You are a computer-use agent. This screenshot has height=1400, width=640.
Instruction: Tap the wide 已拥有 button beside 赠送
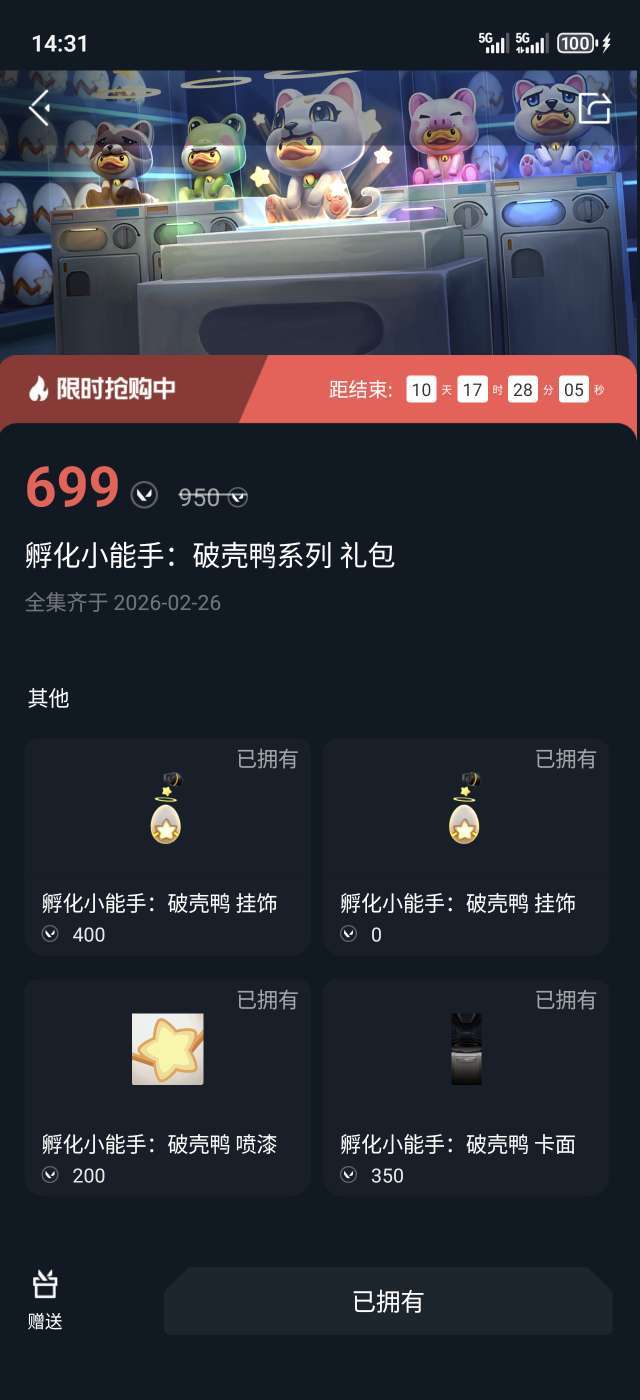(388, 1301)
